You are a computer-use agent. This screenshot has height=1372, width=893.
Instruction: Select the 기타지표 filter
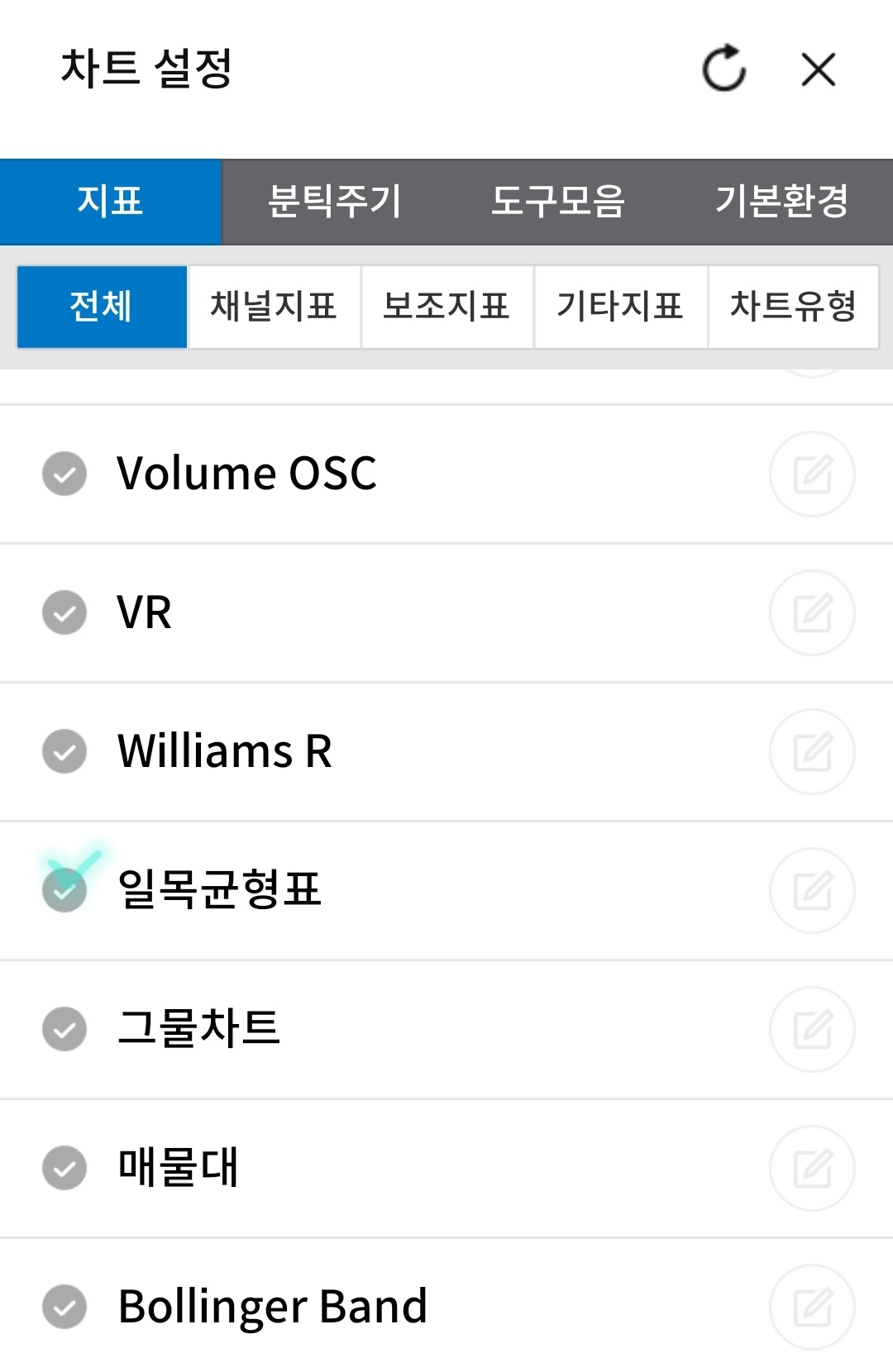coord(619,307)
